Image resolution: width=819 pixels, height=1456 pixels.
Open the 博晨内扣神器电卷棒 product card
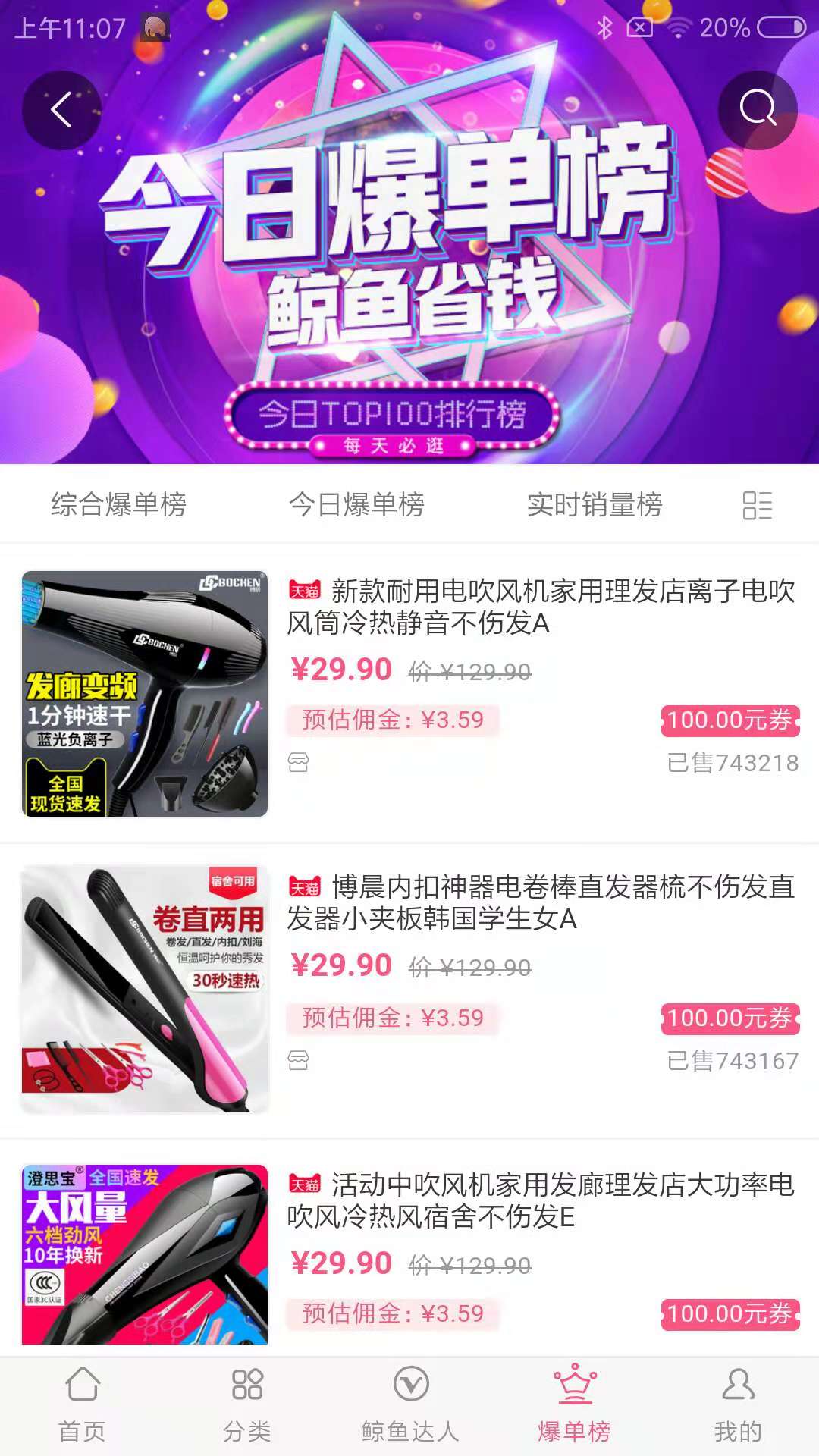pos(540,902)
